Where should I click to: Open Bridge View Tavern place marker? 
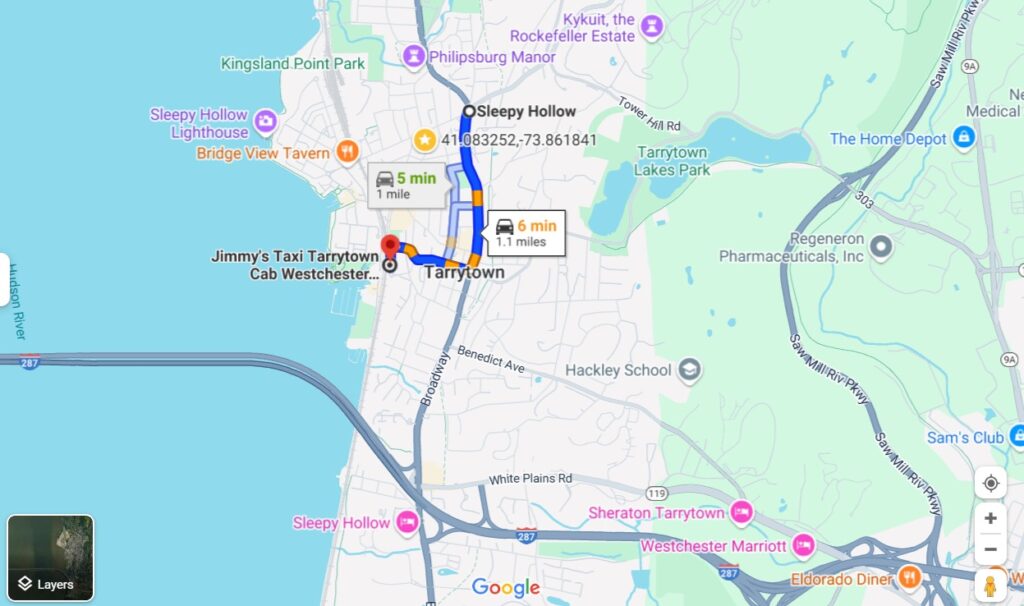[x=347, y=152]
